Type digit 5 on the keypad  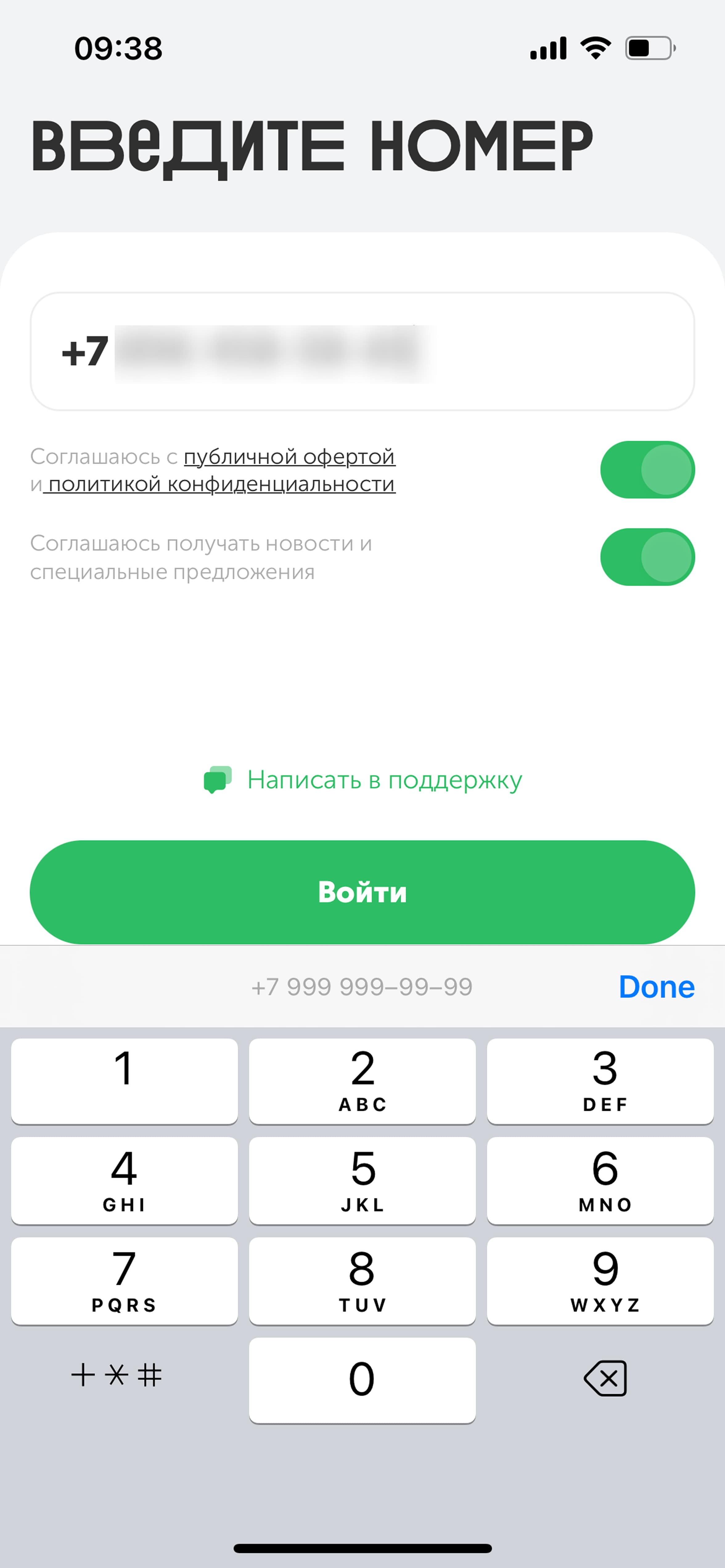click(362, 1180)
